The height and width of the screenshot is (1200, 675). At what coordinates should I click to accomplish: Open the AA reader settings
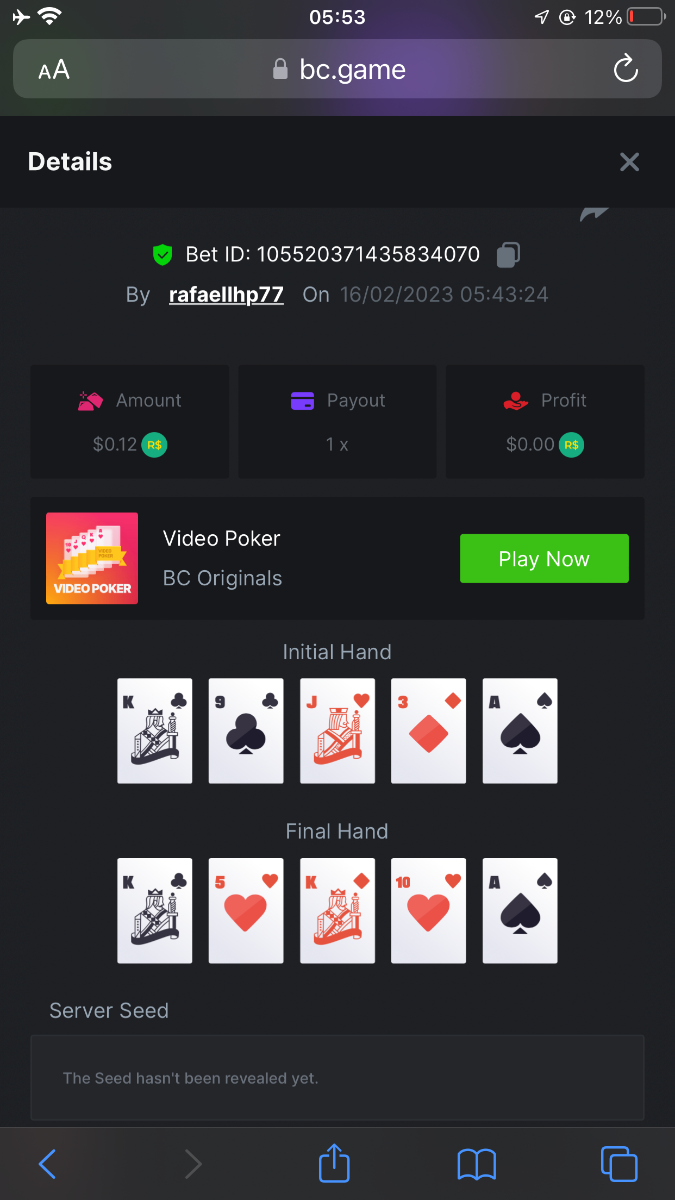54,69
